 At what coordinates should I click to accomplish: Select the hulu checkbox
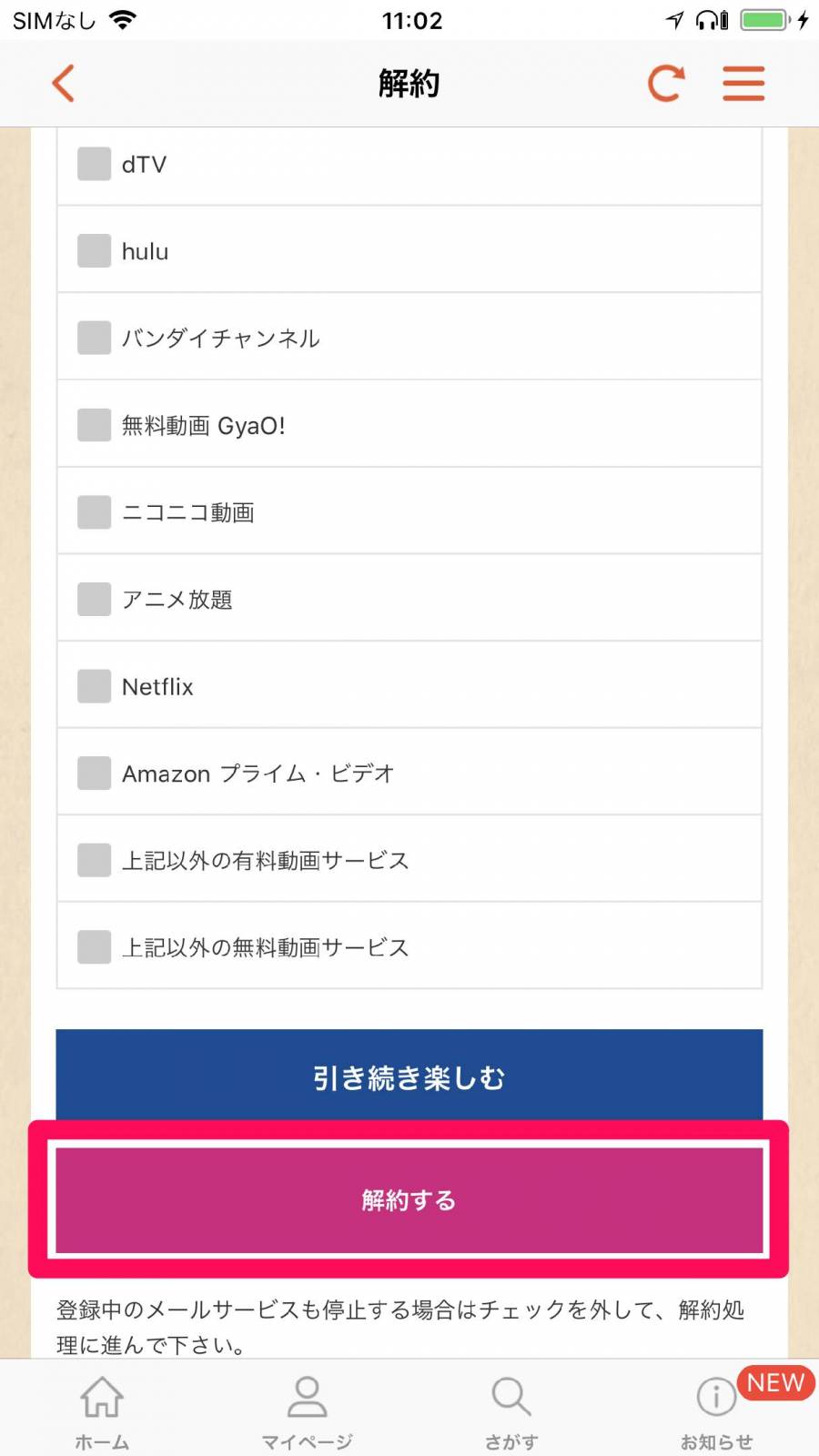pos(94,251)
